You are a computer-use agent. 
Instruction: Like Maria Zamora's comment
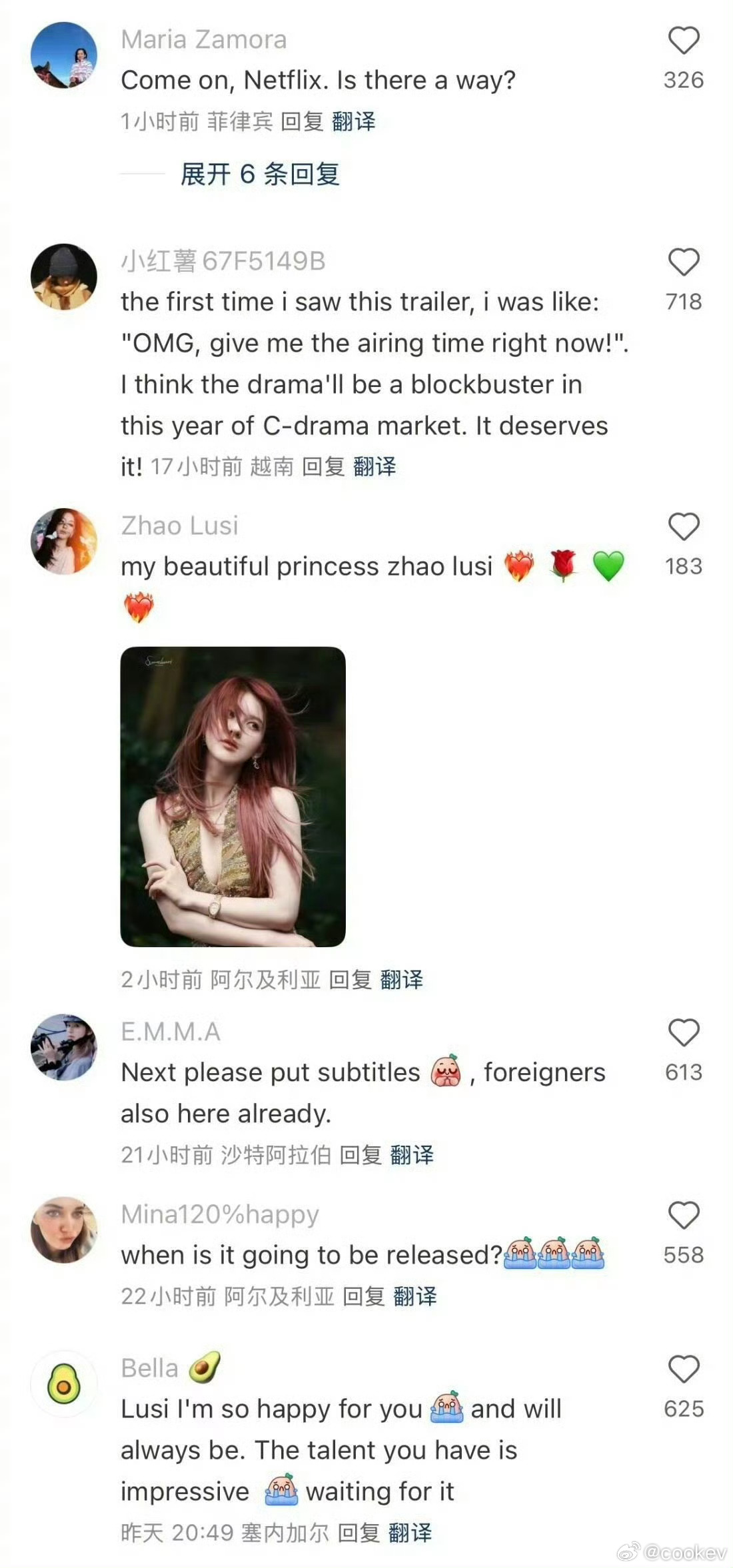pyautogui.click(x=684, y=41)
